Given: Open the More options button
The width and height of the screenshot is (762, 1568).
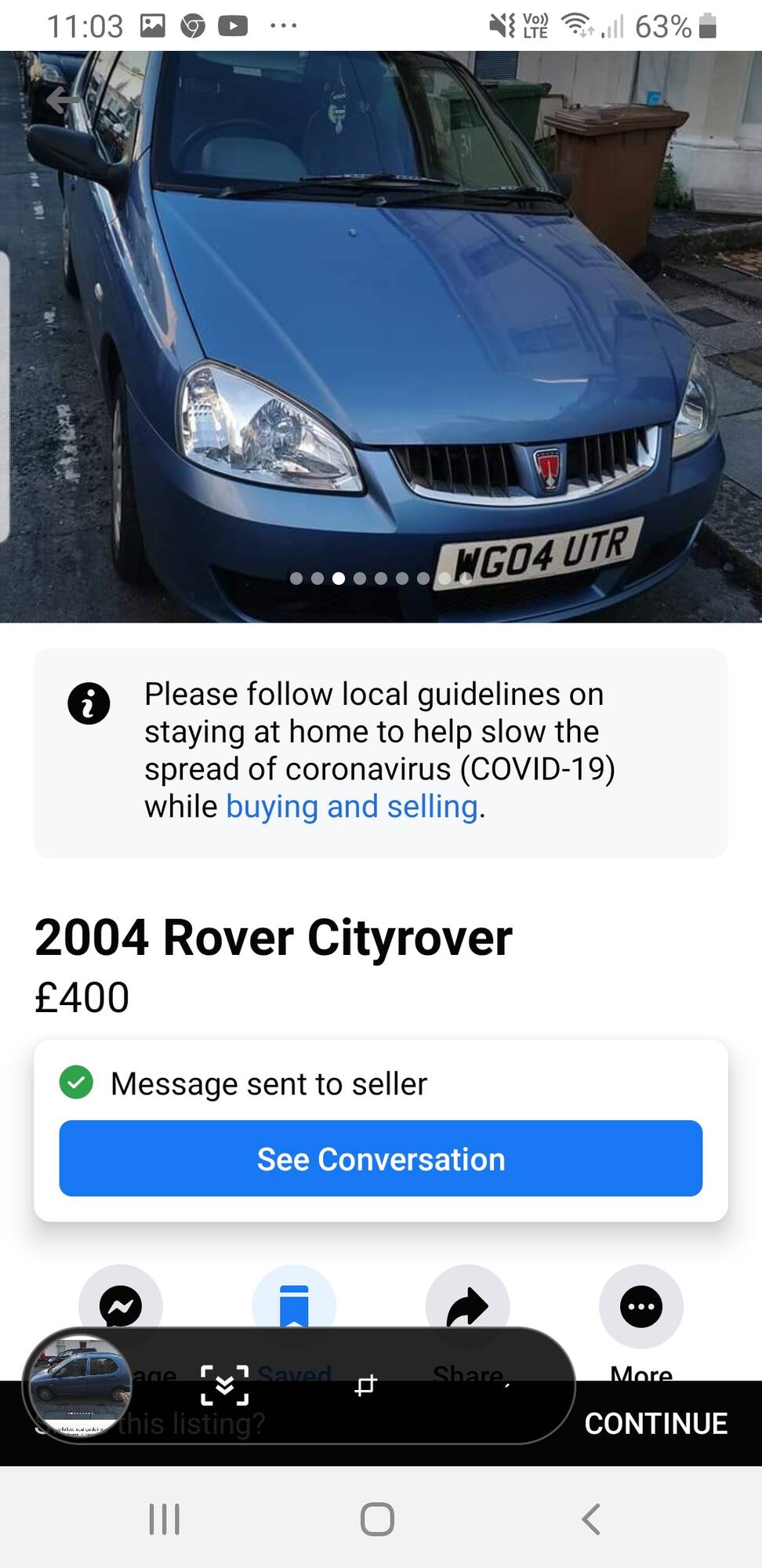Looking at the screenshot, I should tap(641, 1306).
